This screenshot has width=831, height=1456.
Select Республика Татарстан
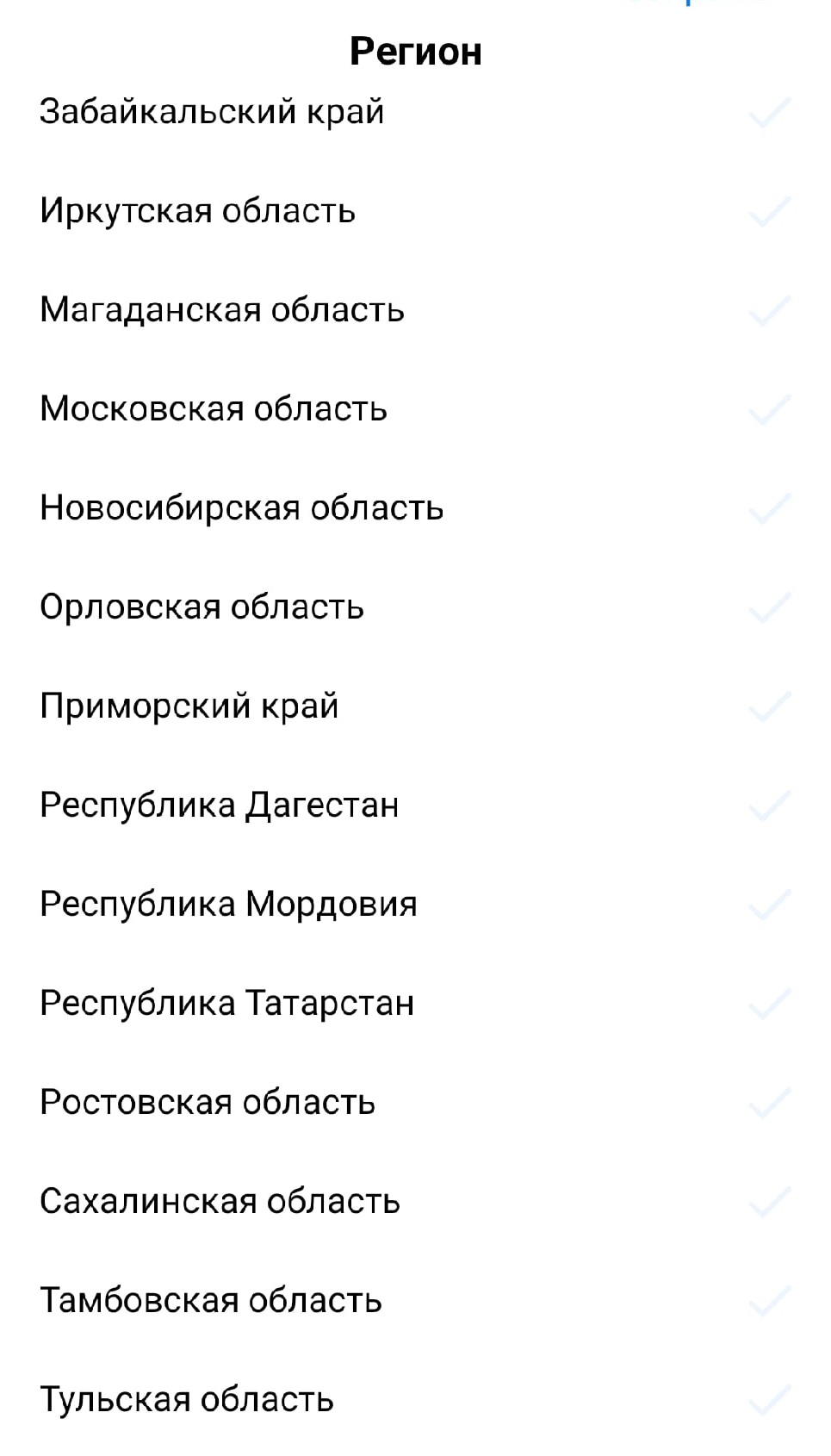(226, 1004)
